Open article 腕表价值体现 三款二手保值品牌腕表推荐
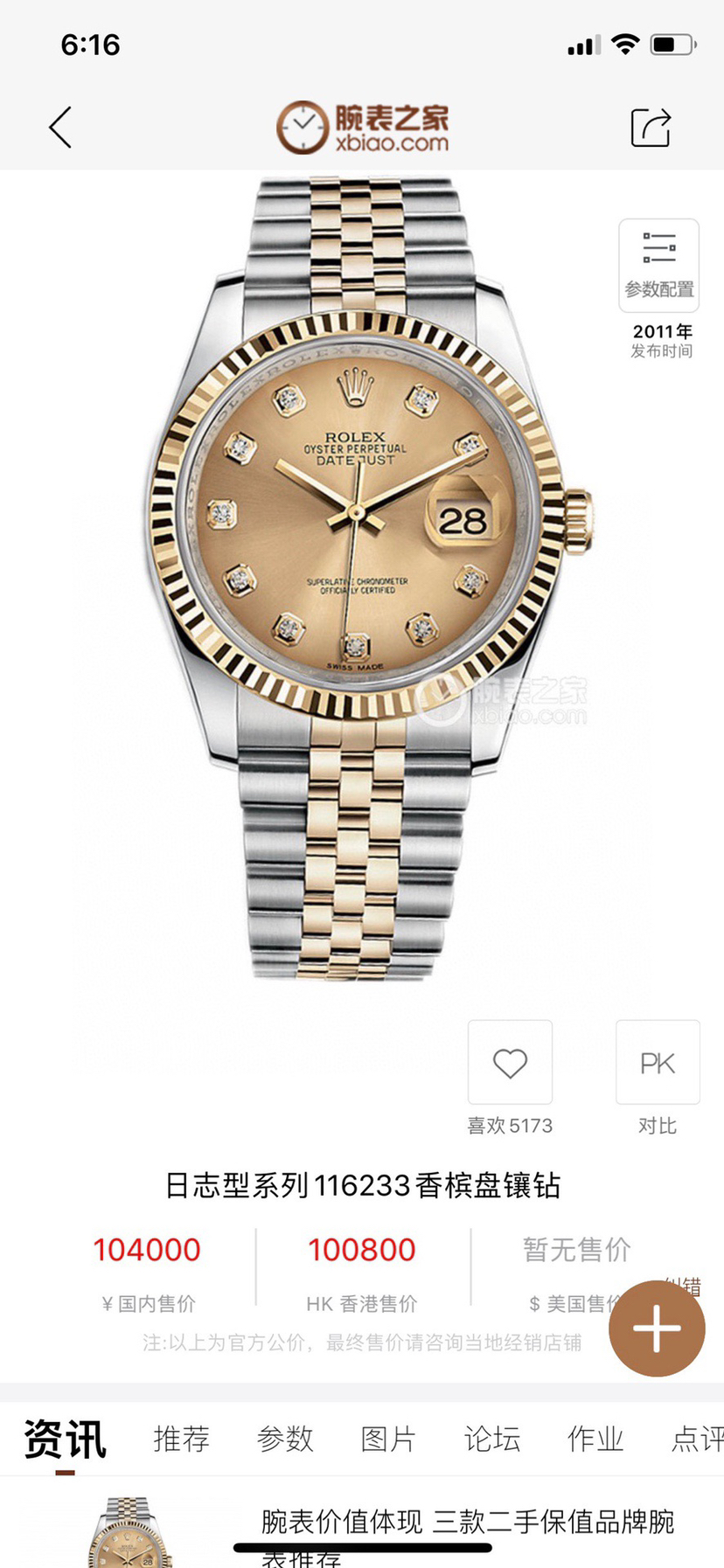 (467, 1523)
